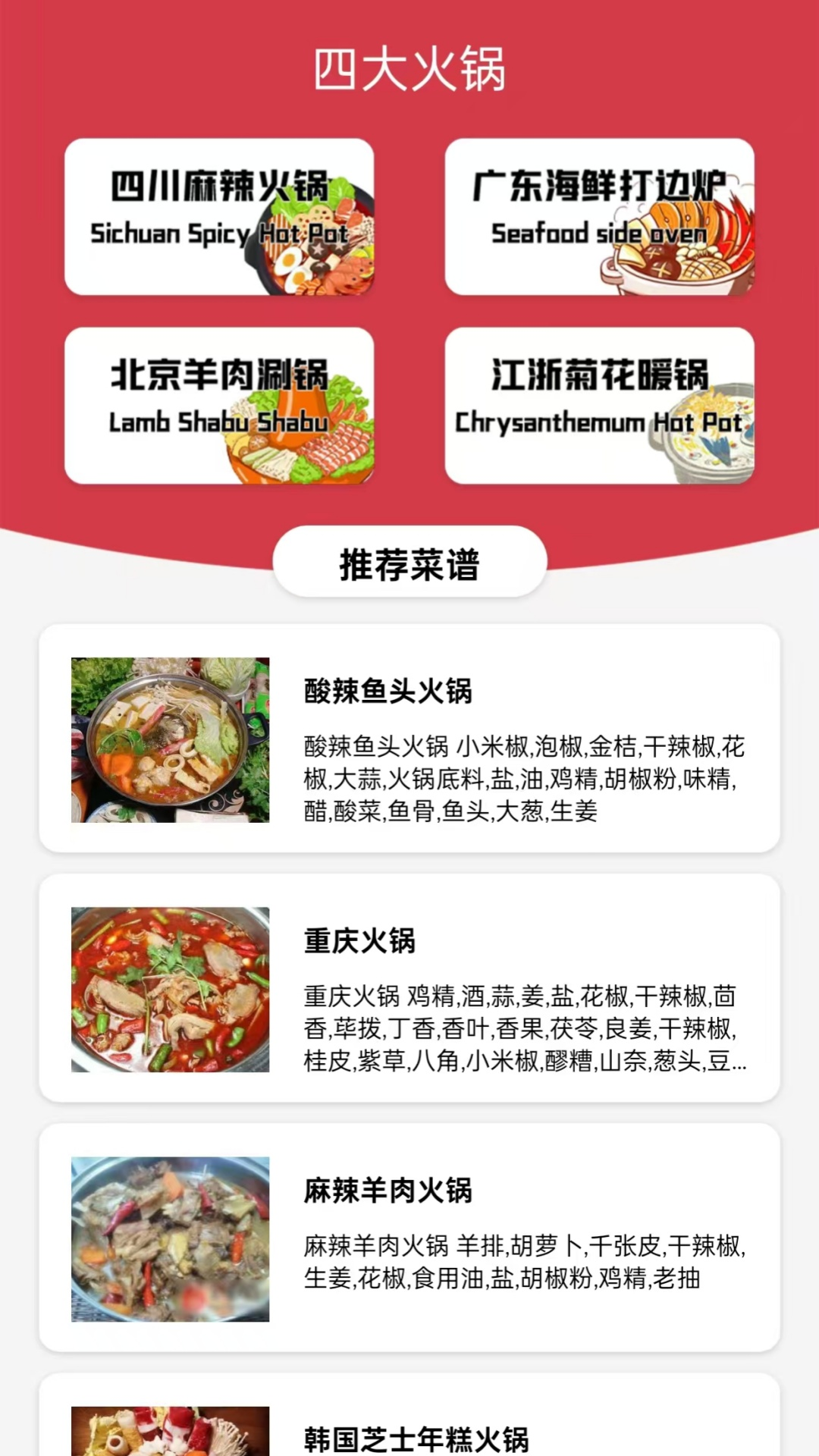The height and width of the screenshot is (1456, 819).
Task: Open the 重庆火锅 recipe card
Action: [x=409, y=988]
